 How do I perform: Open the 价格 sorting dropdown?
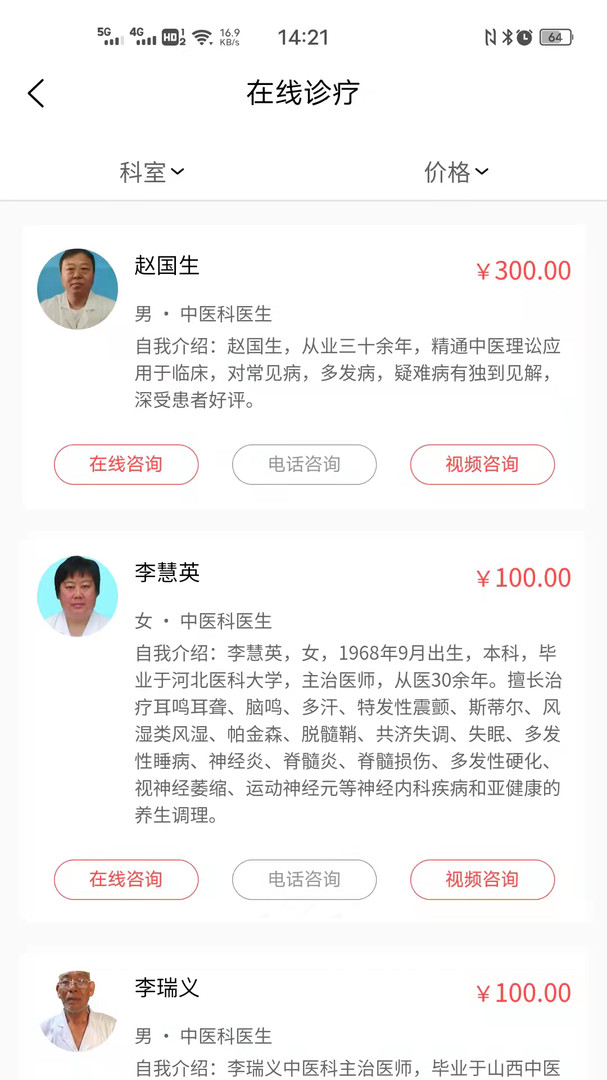456,172
